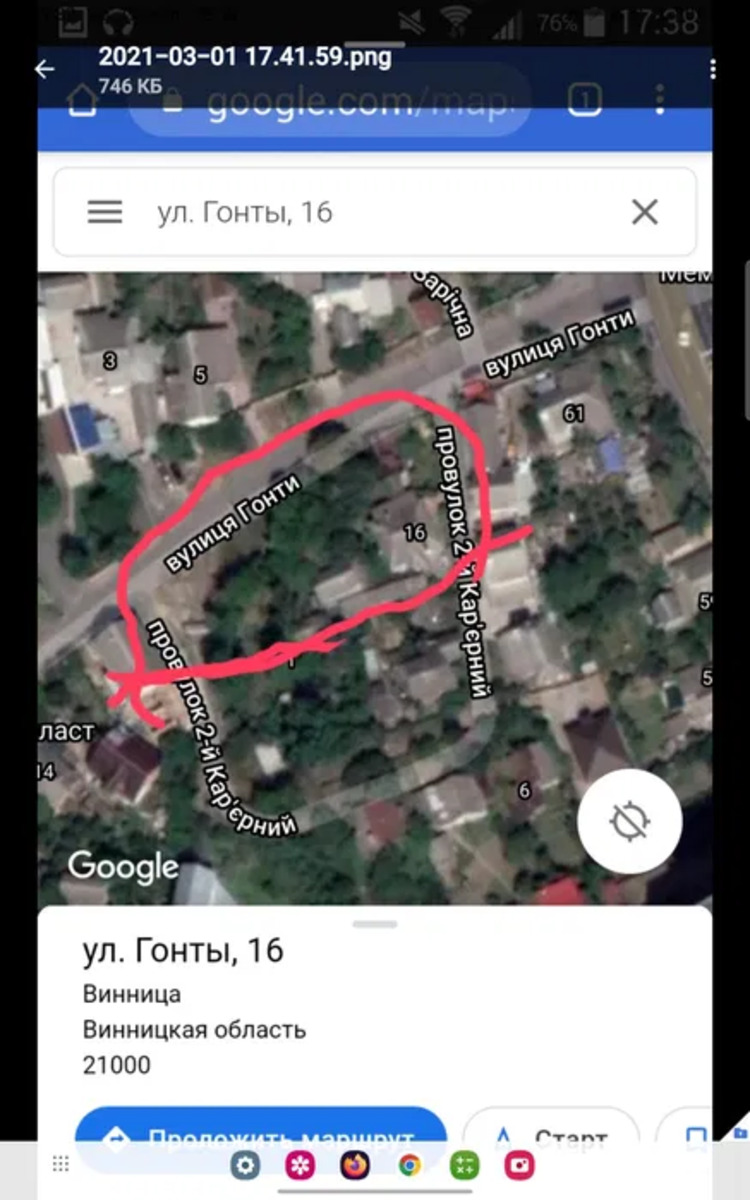Open the Calculator app in the dock

click(x=464, y=1165)
